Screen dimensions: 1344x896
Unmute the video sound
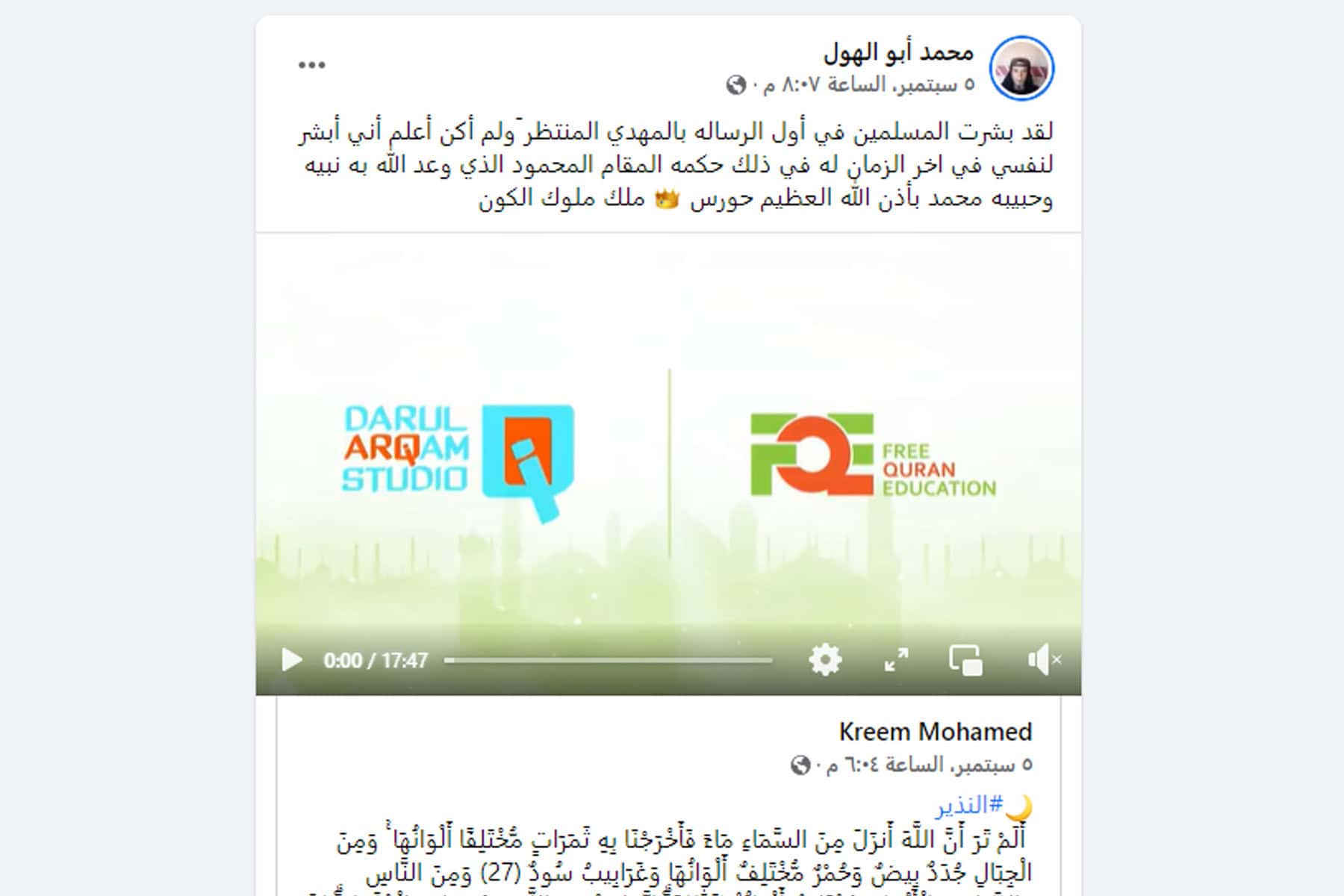pyautogui.click(x=1043, y=660)
